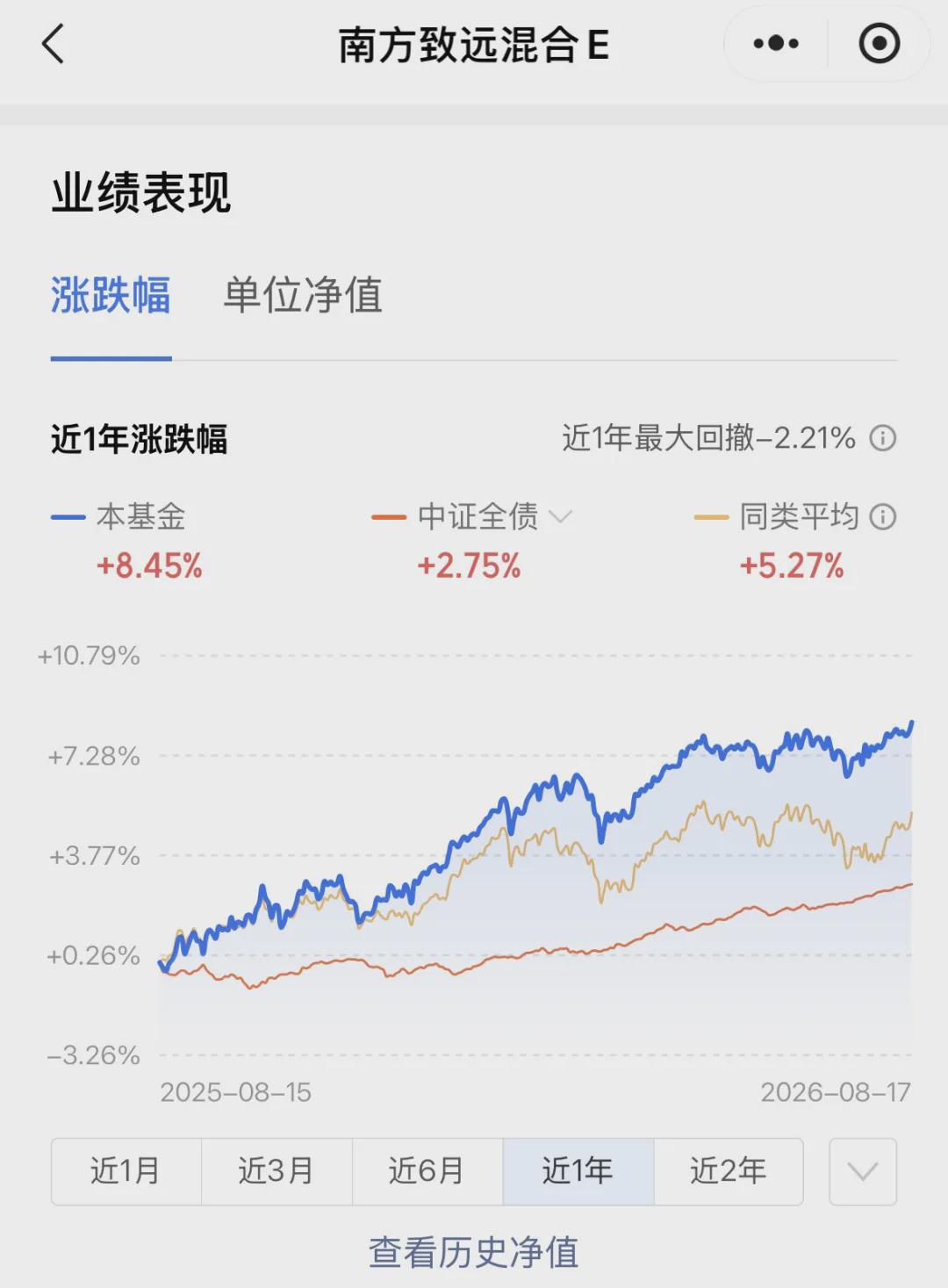
Task: Expand the 中证全债 benchmark dropdown
Action: (560, 516)
